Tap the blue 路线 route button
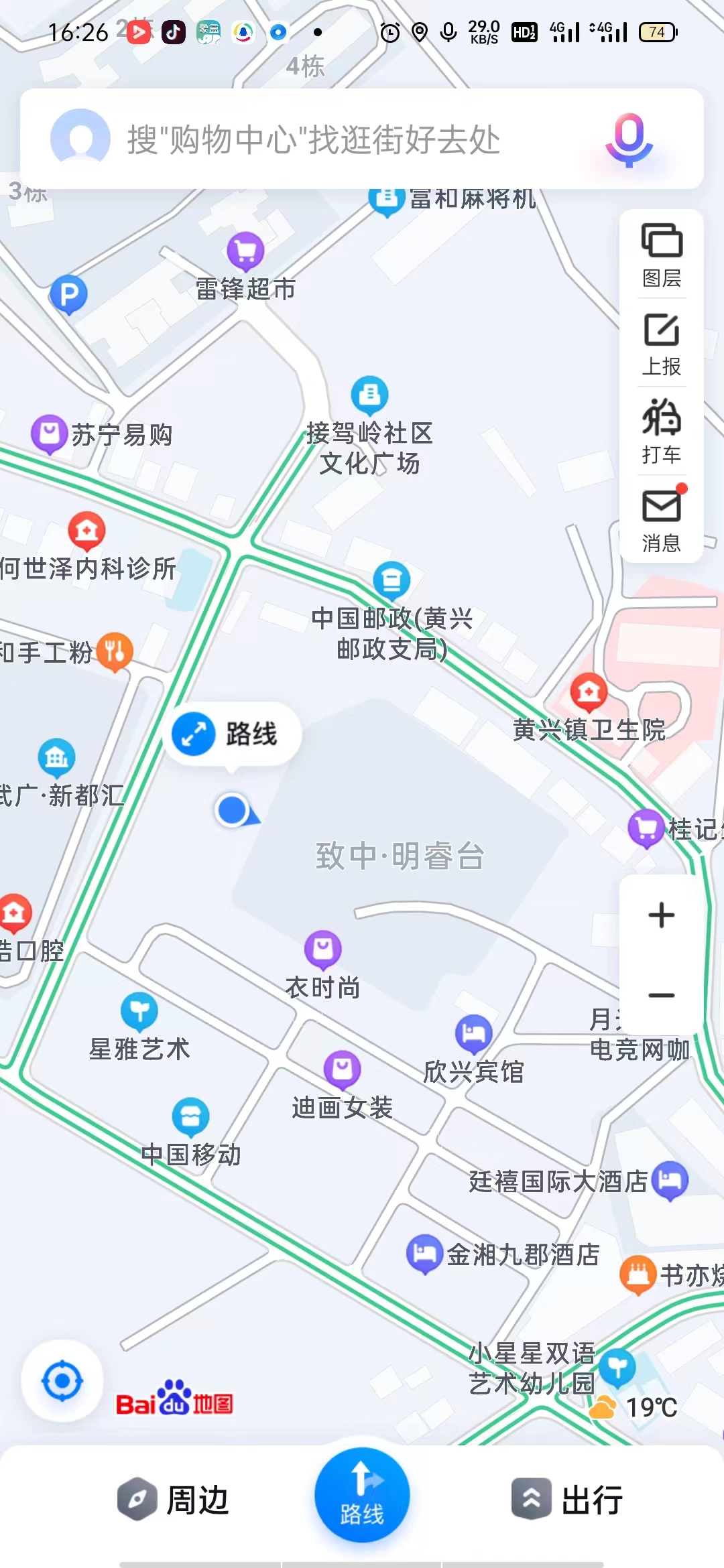This screenshot has width=724, height=1568. 362,1495
